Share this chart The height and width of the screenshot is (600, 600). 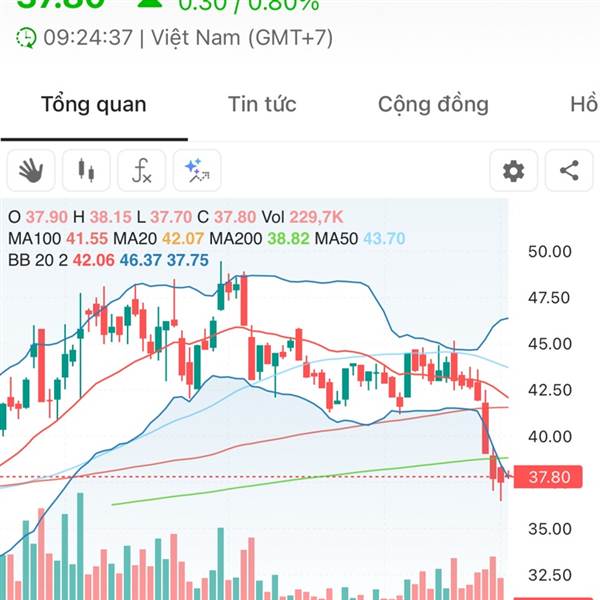[569, 171]
